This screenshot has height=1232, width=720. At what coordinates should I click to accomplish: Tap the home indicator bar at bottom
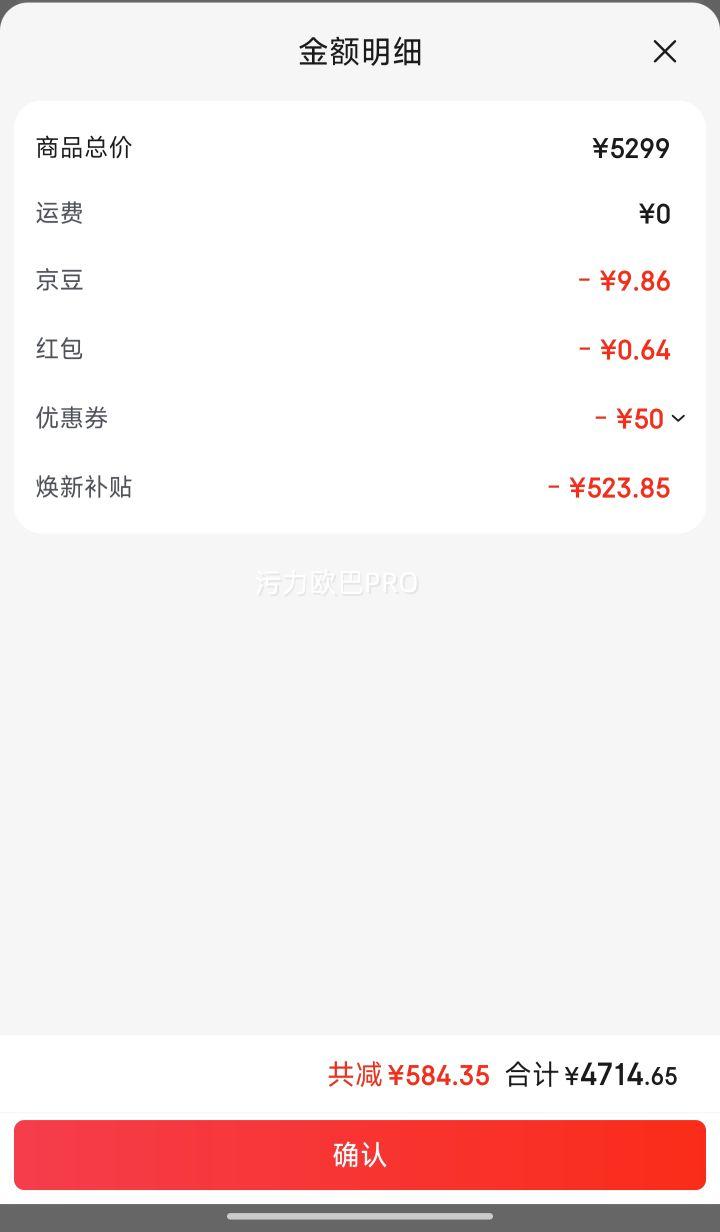click(360, 1217)
